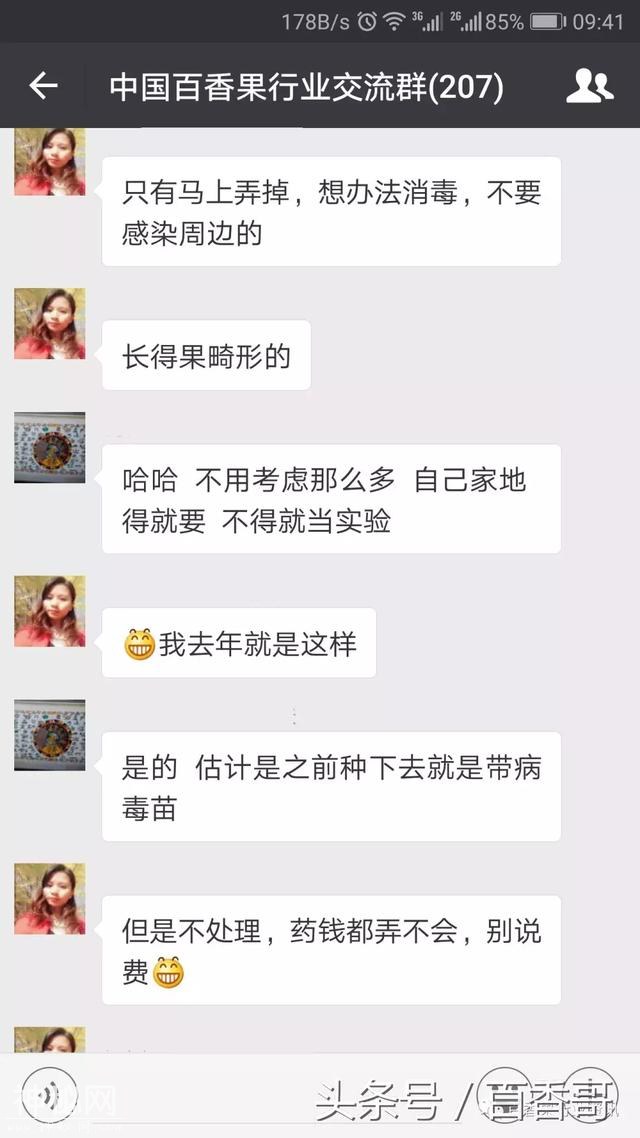View profile of sender of "是的 估计是之前种下去"
640x1138 pixels.
tap(50, 735)
